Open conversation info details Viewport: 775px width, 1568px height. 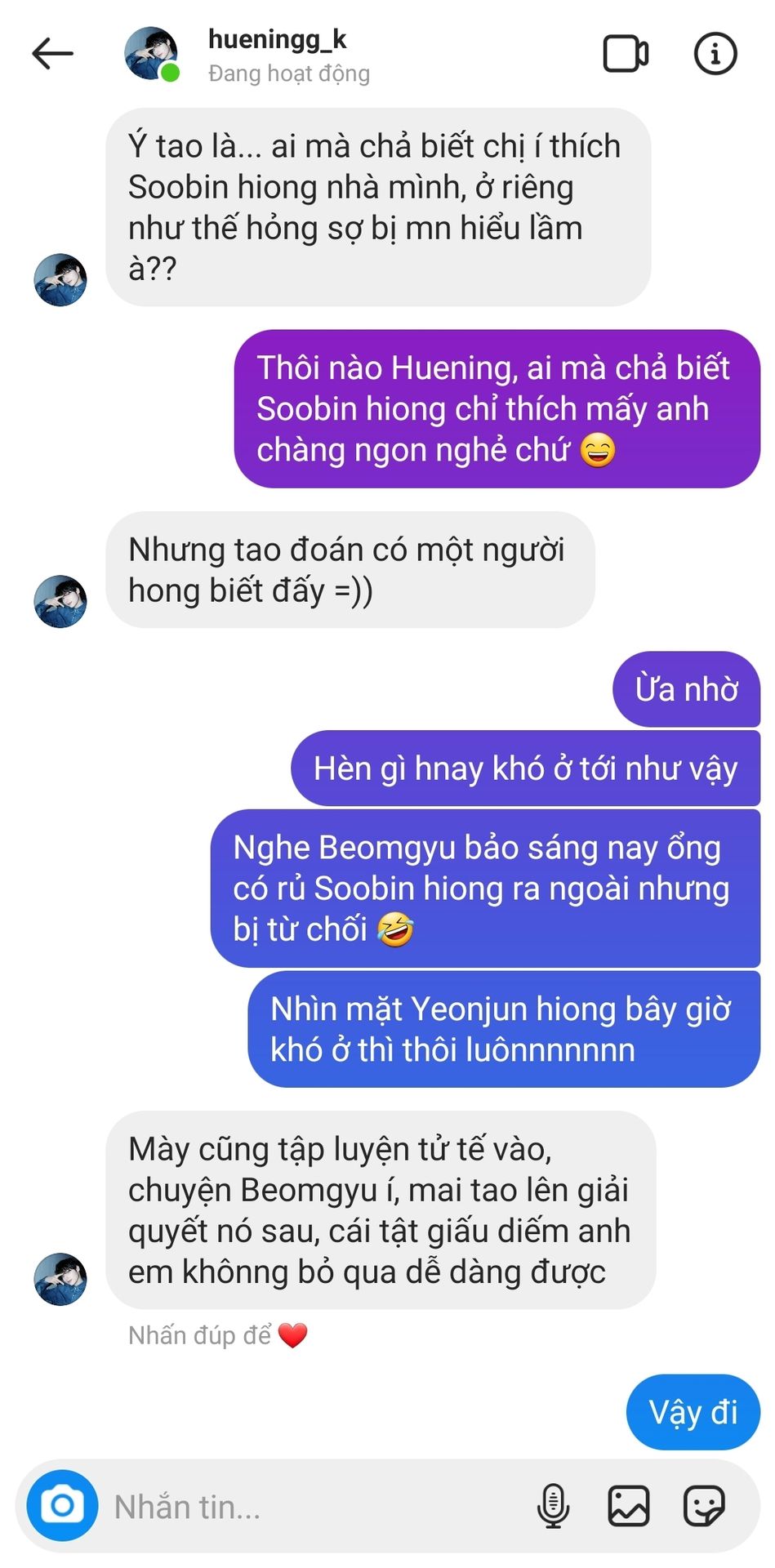[715, 55]
